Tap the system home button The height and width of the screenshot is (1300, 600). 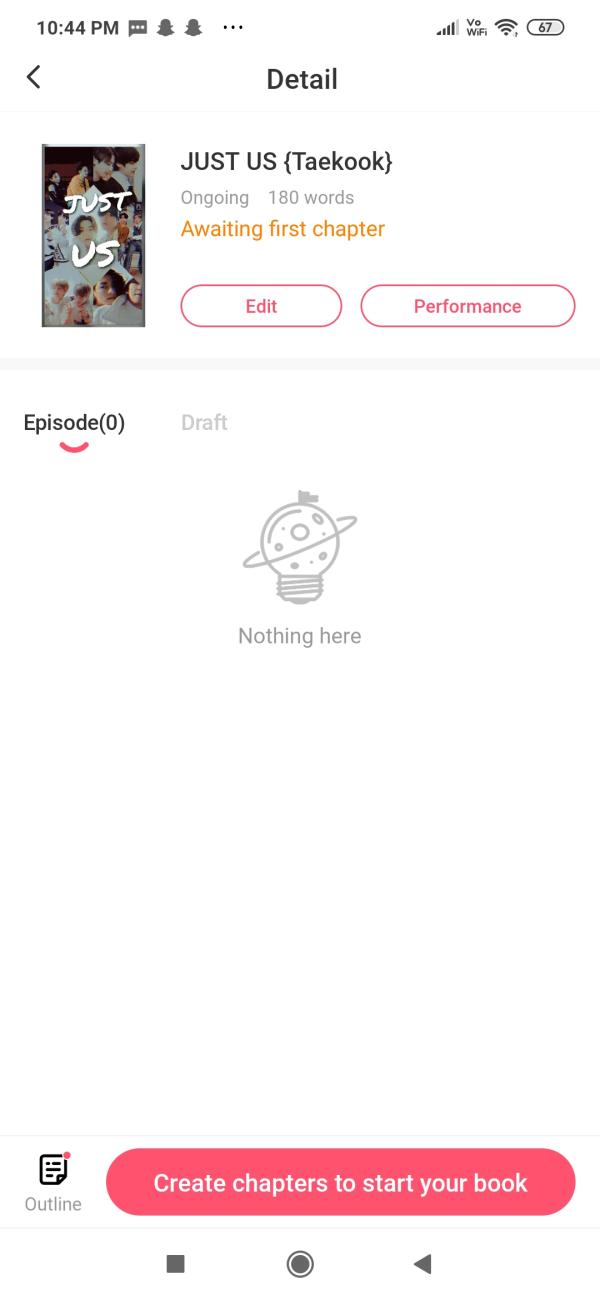(299, 1264)
